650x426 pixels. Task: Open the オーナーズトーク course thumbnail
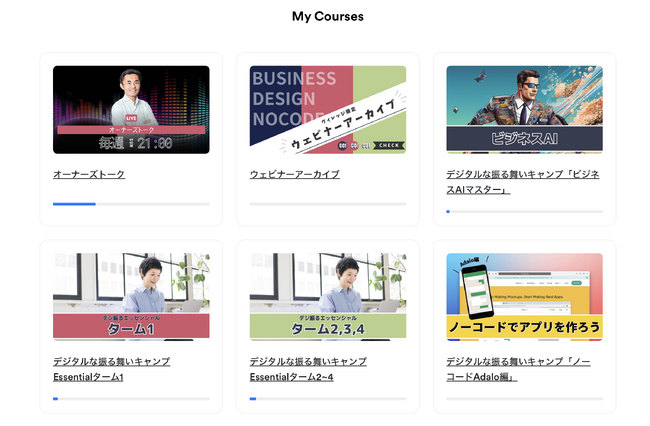click(x=131, y=109)
